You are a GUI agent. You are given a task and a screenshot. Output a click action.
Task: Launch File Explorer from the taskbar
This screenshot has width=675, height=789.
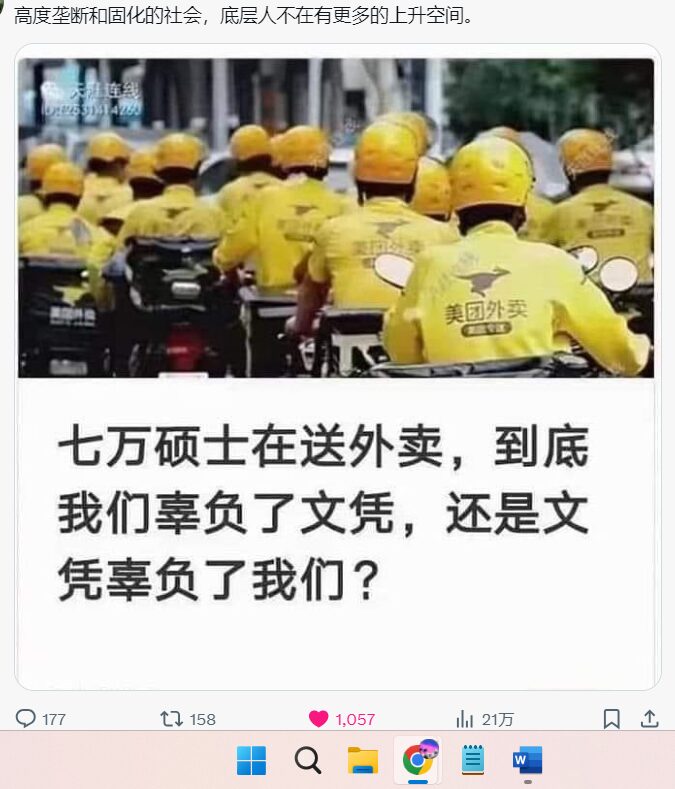click(362, 761)
